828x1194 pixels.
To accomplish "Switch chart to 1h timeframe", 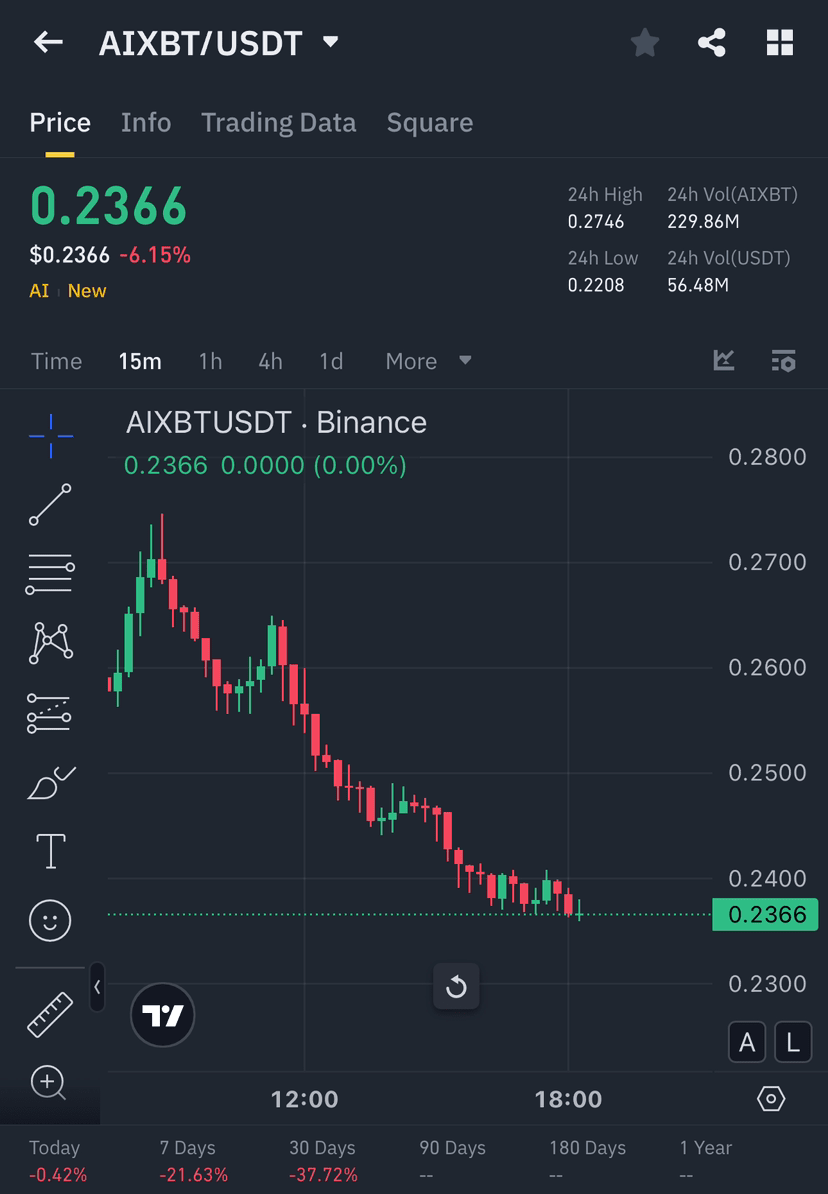I will [210, 361].
